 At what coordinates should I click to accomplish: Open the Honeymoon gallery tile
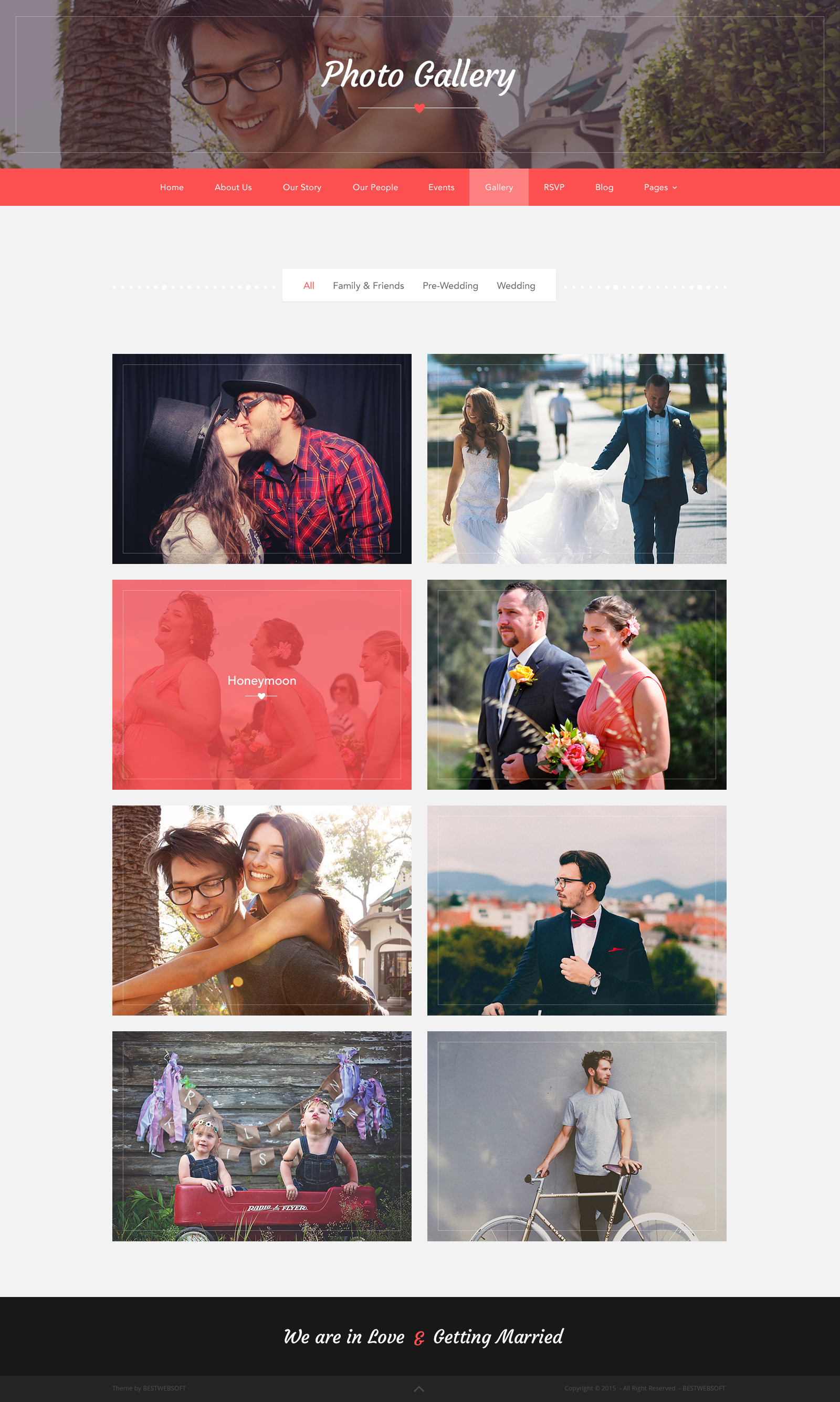point(261,684)
